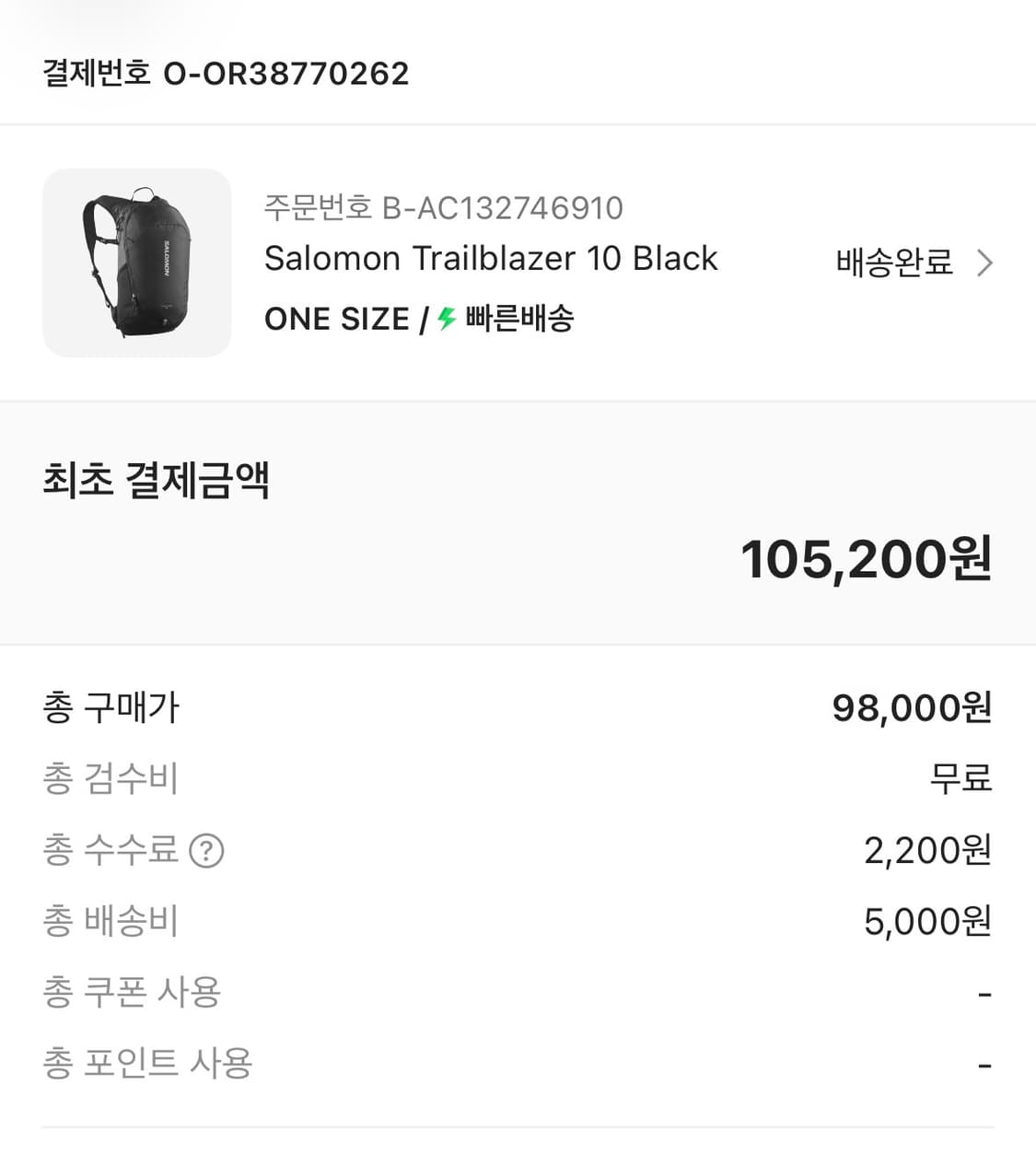This screenshot has height=1154, width=1036.
Task: Click the total purchase price 98,000원
Action: point(911,707)
